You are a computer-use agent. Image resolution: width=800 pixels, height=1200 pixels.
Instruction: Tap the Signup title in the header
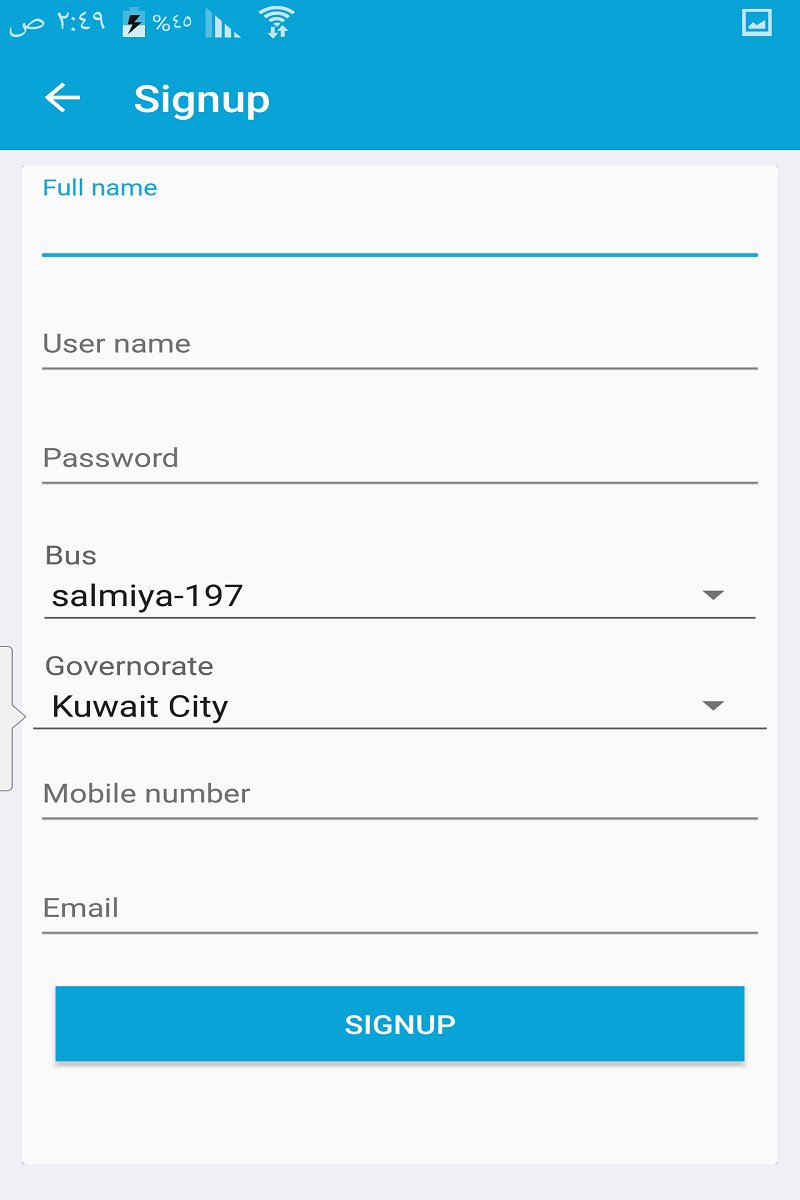[x=202, y=98]
